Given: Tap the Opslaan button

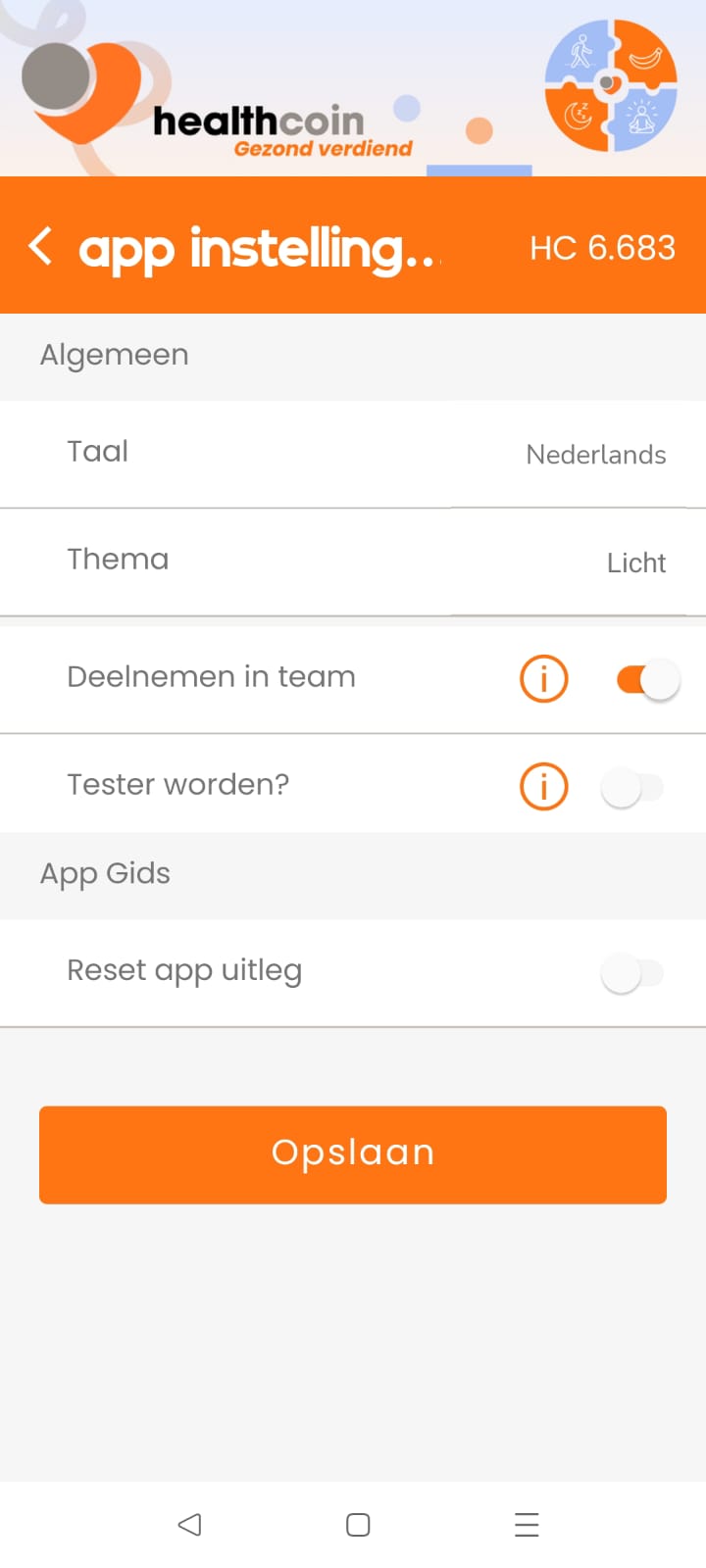Looking at the screenshot, I should [x=353, y=1154].
